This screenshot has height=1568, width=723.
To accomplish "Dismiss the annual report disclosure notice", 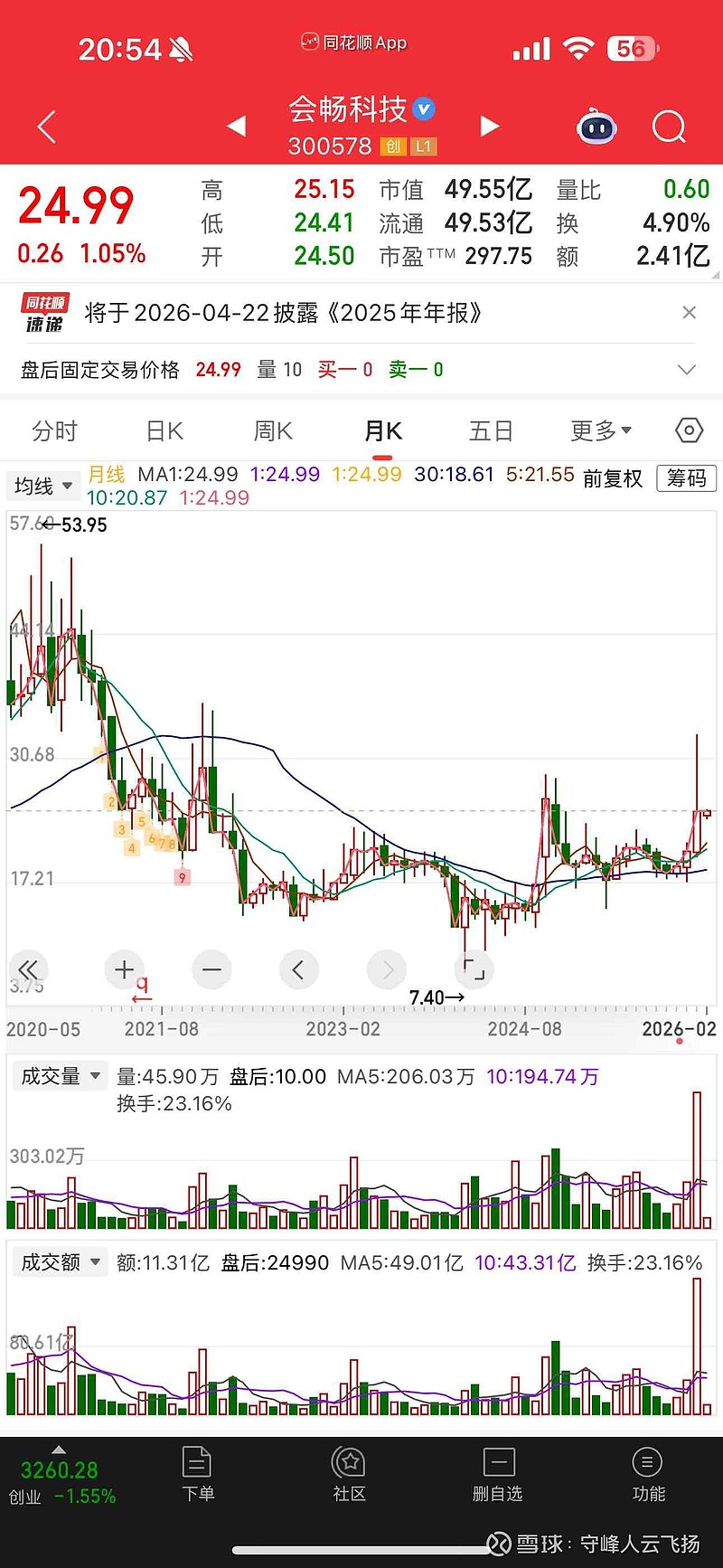I will click(x=689, y=313).
